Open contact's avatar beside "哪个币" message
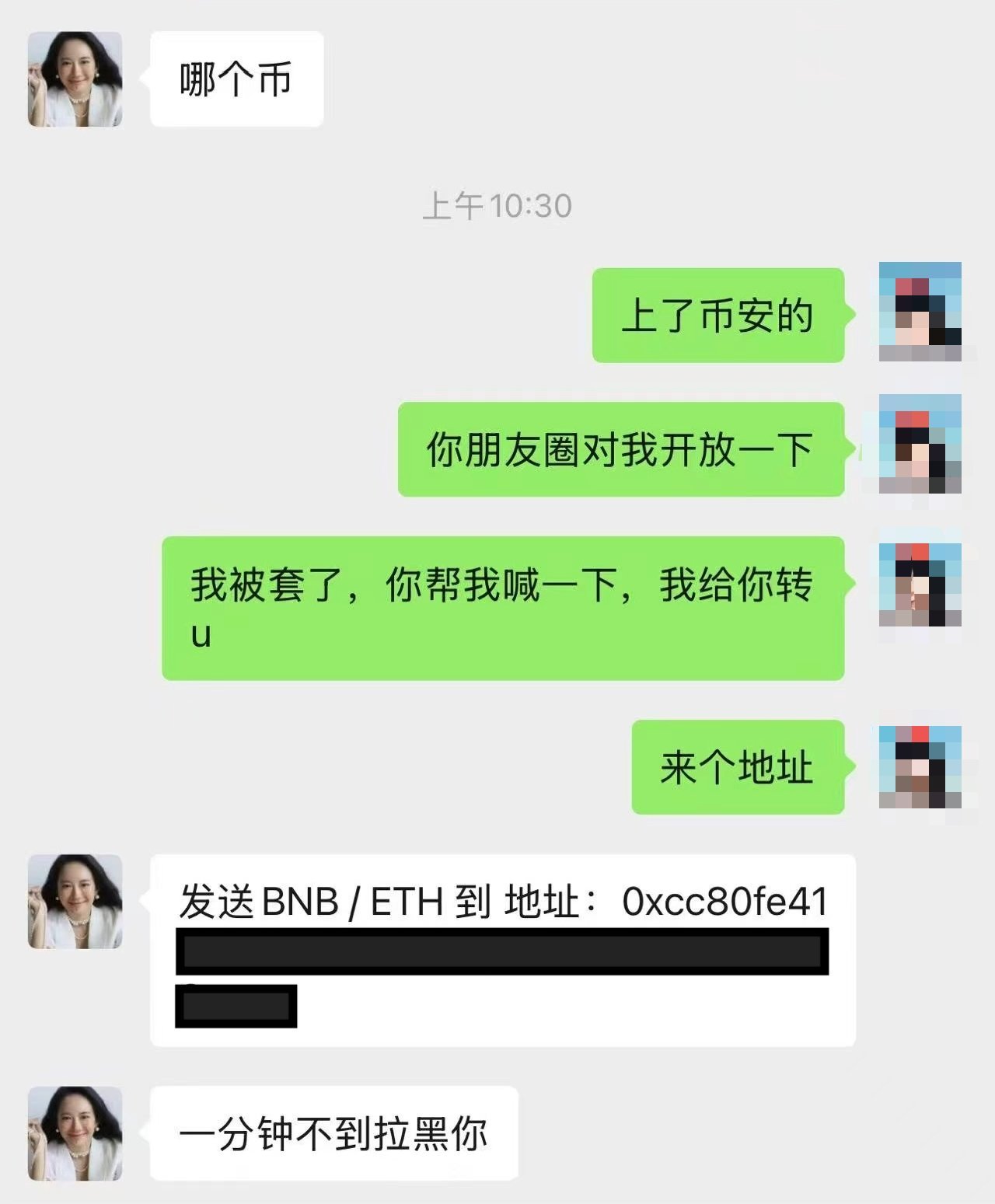 tap(75, 79)
